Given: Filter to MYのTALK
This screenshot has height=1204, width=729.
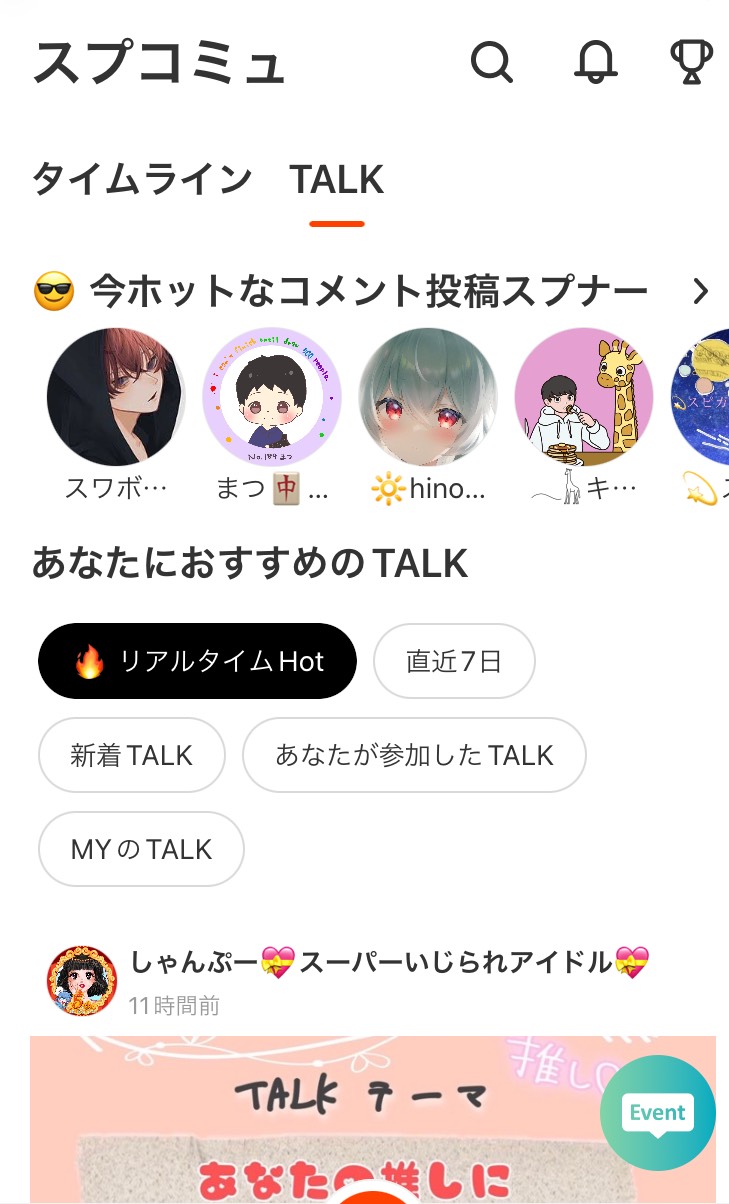Looking at the screenshot, I should click(x=141, y=849).
